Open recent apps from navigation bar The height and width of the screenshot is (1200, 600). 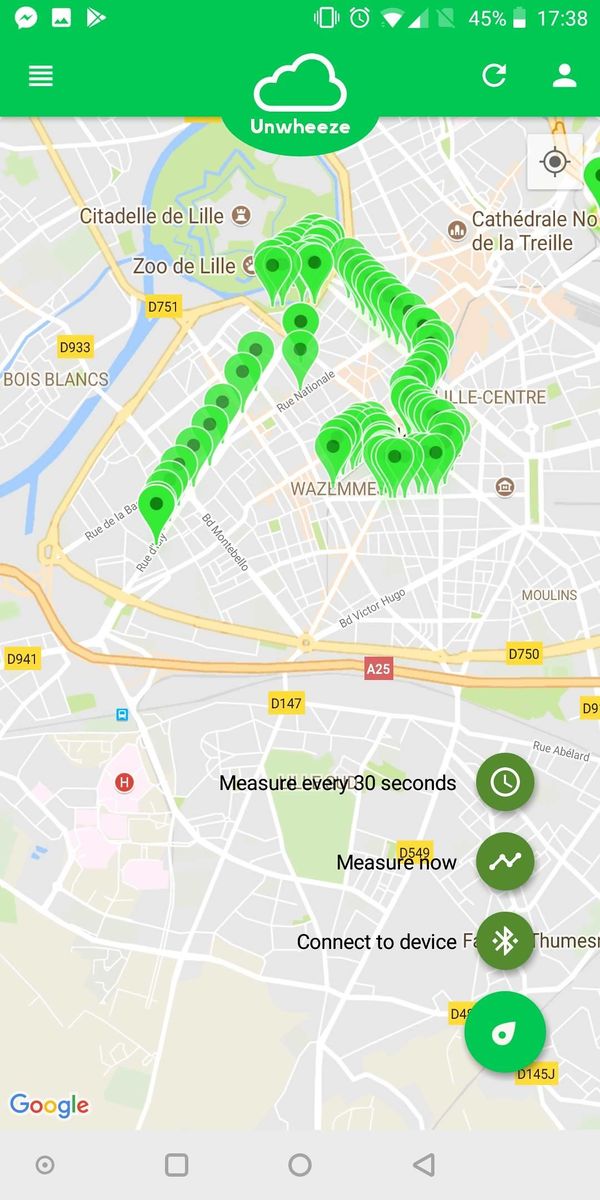pyautogui.click(x=177, y=1164)
